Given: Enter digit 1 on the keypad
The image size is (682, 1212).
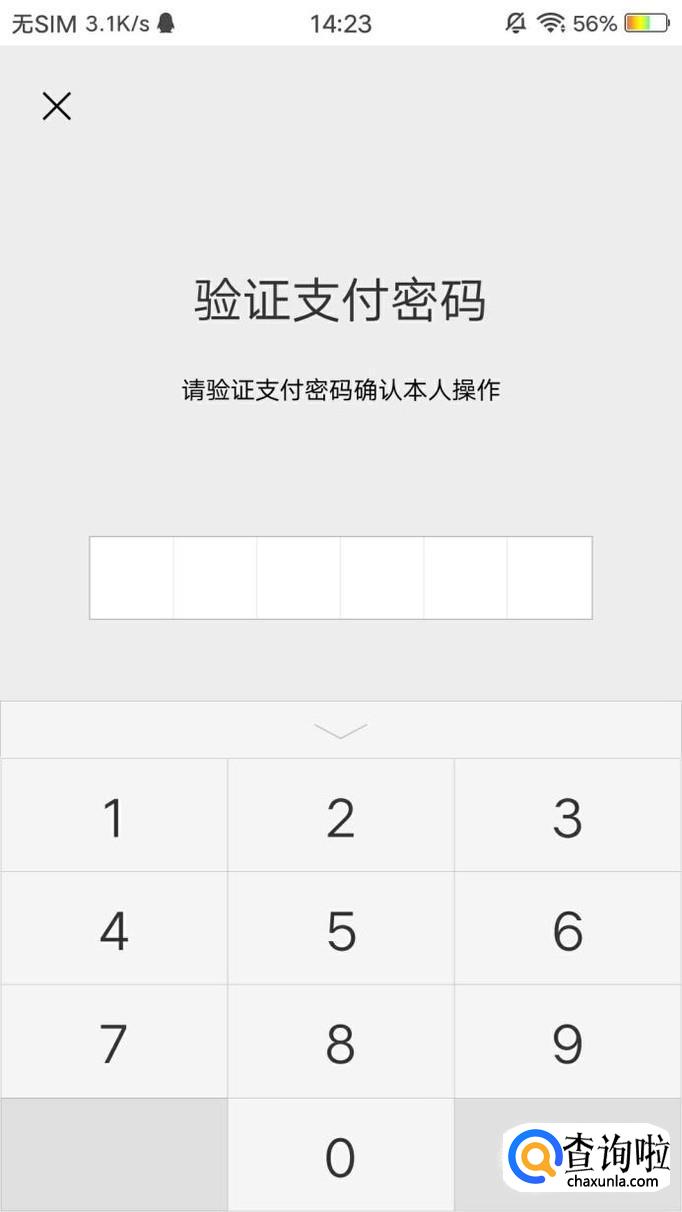Looking at the screenshot, I should click(114, 816).
